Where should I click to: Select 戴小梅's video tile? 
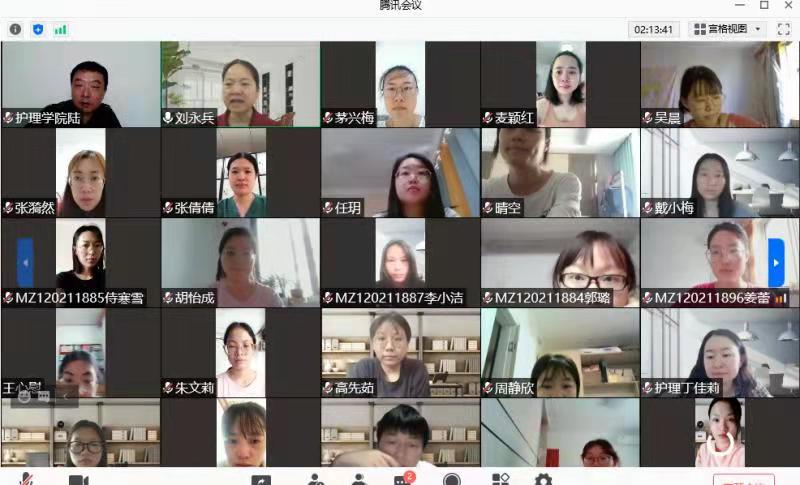pos(720,172)
